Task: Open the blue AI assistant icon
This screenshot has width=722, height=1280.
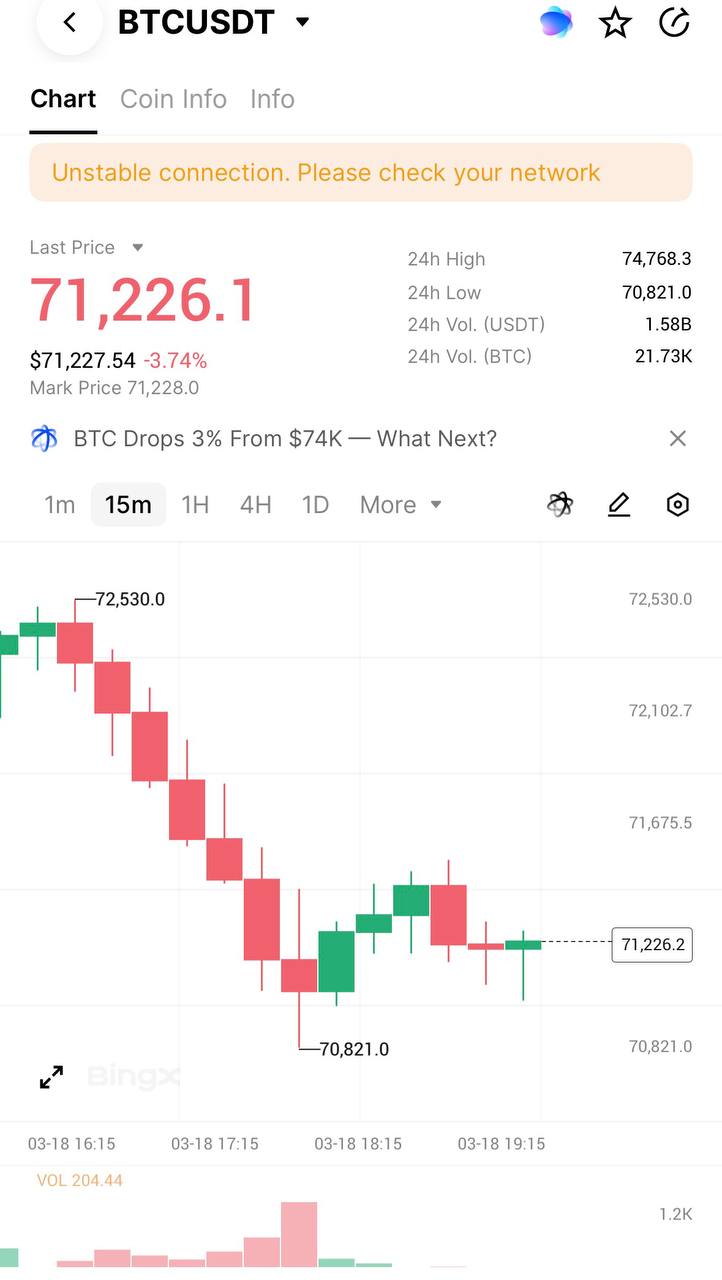Action: click(x=556, y=22)
